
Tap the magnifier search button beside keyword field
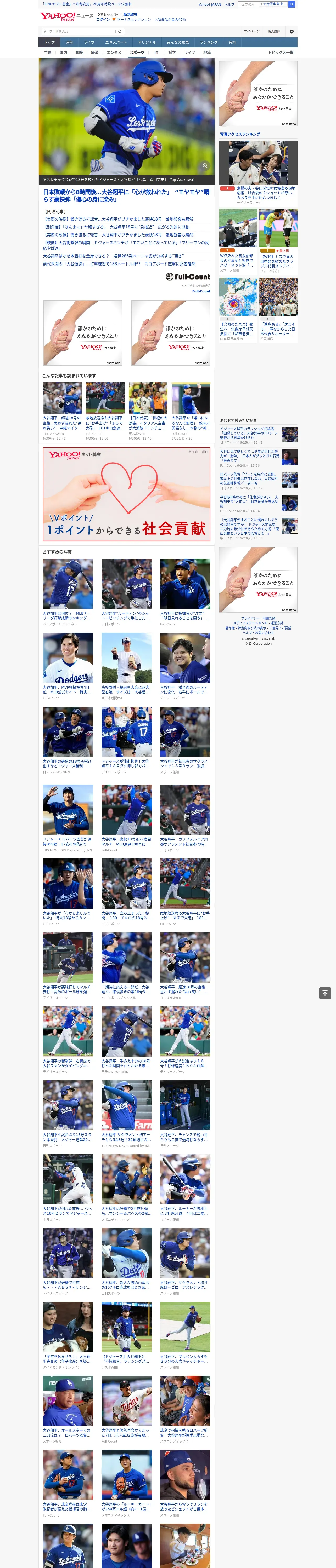tap(120, 31)
